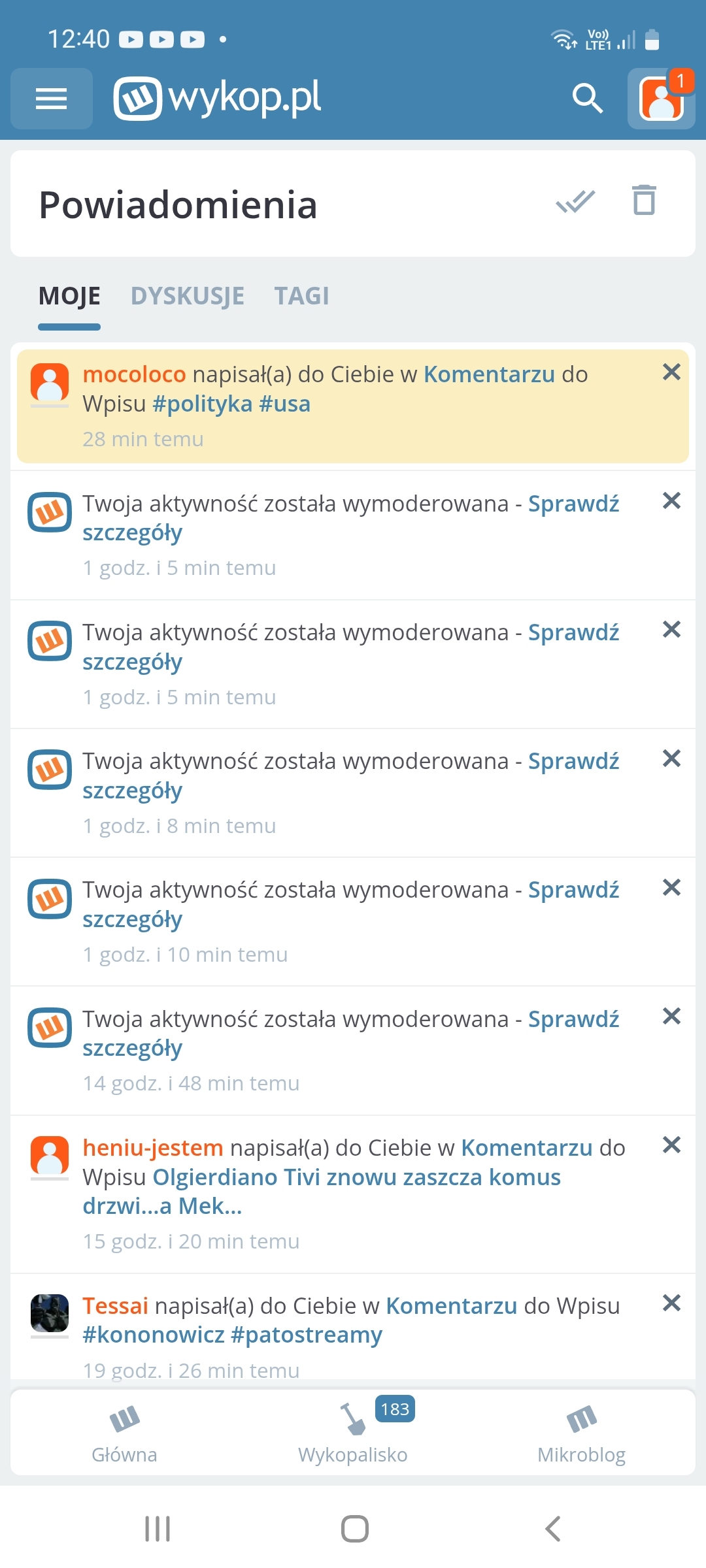Switch to the DYSKUSJE tab
This screenshot has width=706, height=1568.
pos(187,296)
